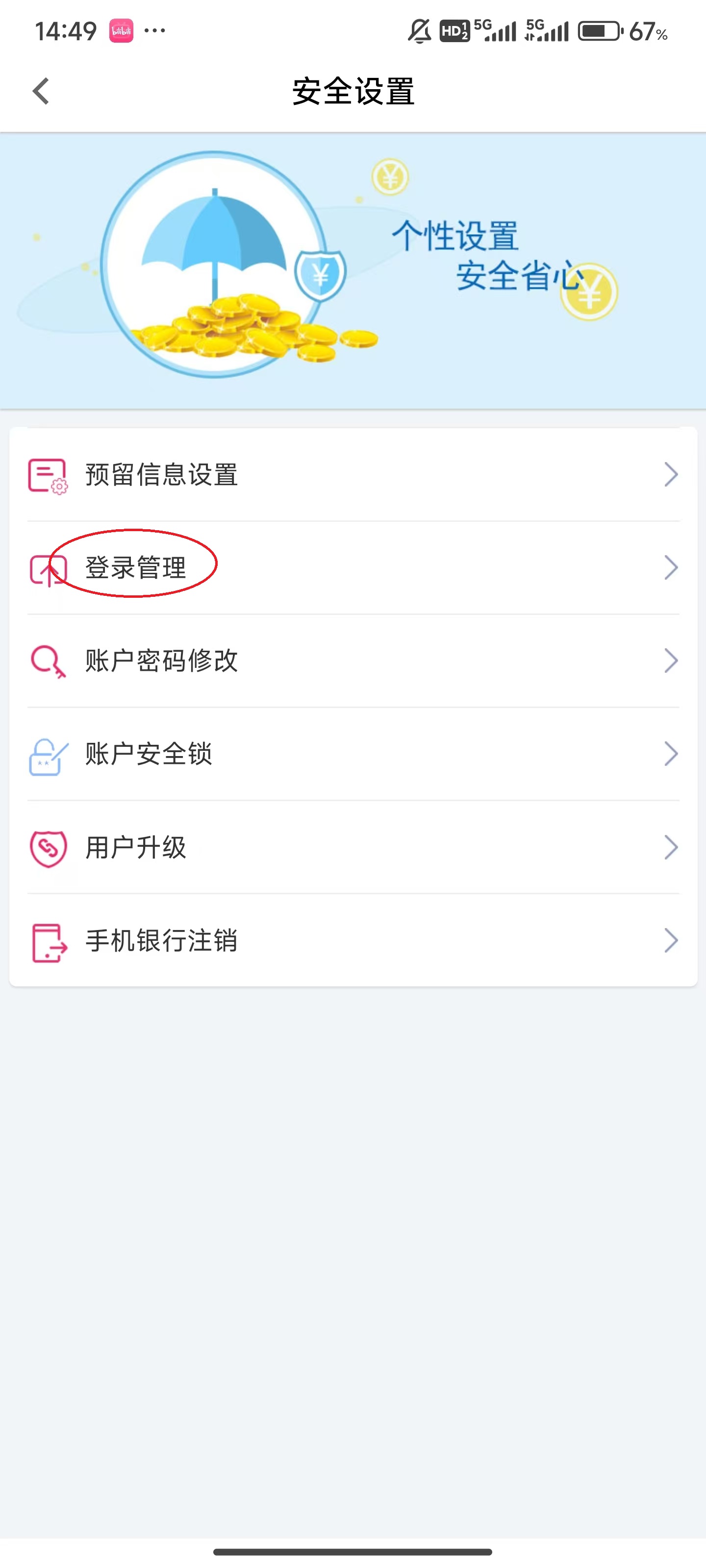Open 账户安全锁 settings
This screenshot has height=1568, width=706.
pos(353,754)
